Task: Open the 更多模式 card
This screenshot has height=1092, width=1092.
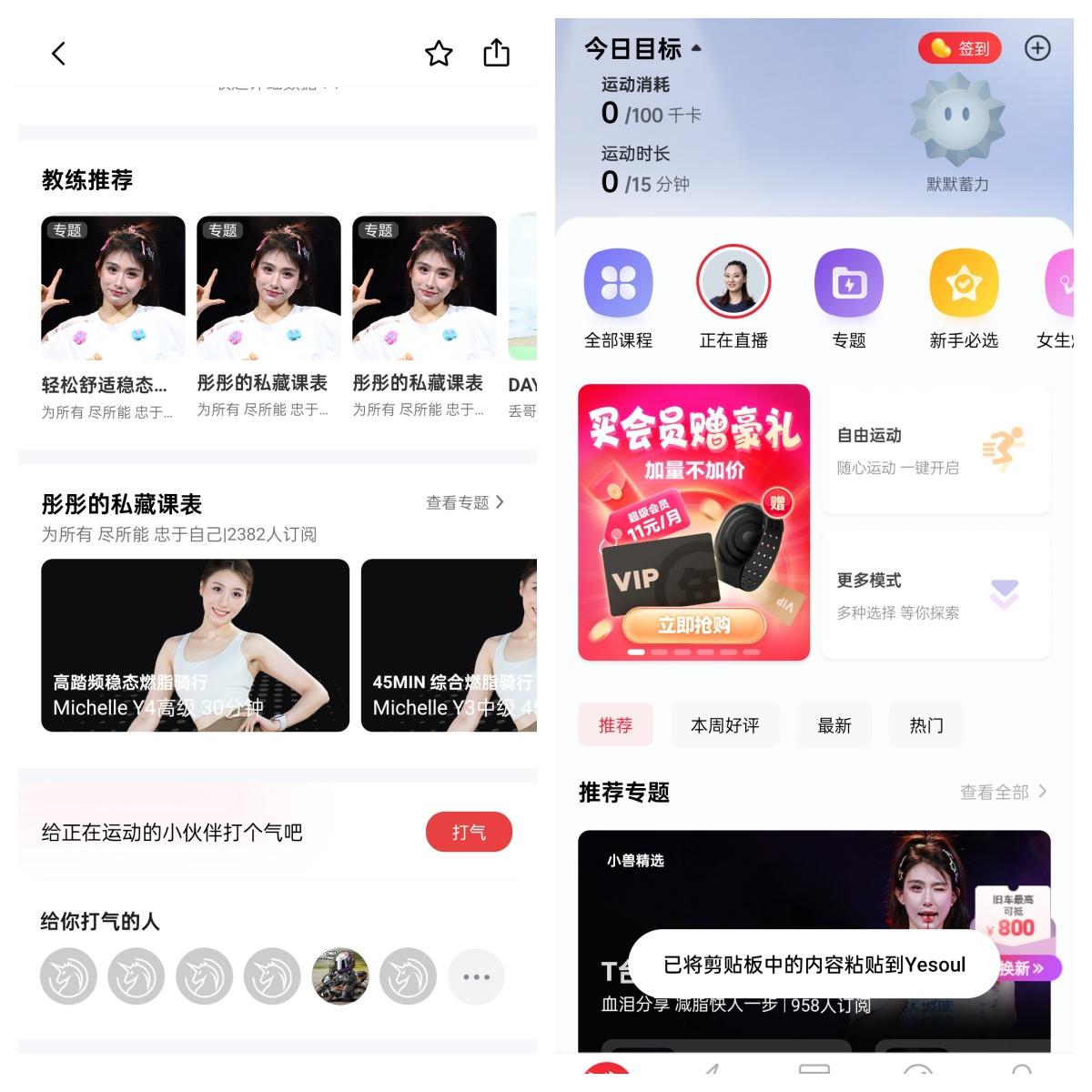Action: 935,595
